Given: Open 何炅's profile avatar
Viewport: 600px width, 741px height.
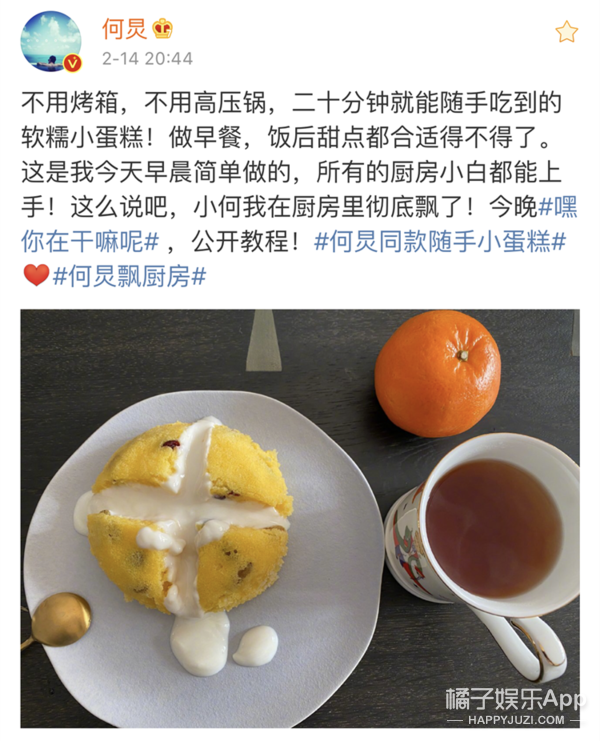Looking at the screenshot, I should pyautogui.click(x=51, y=42).
